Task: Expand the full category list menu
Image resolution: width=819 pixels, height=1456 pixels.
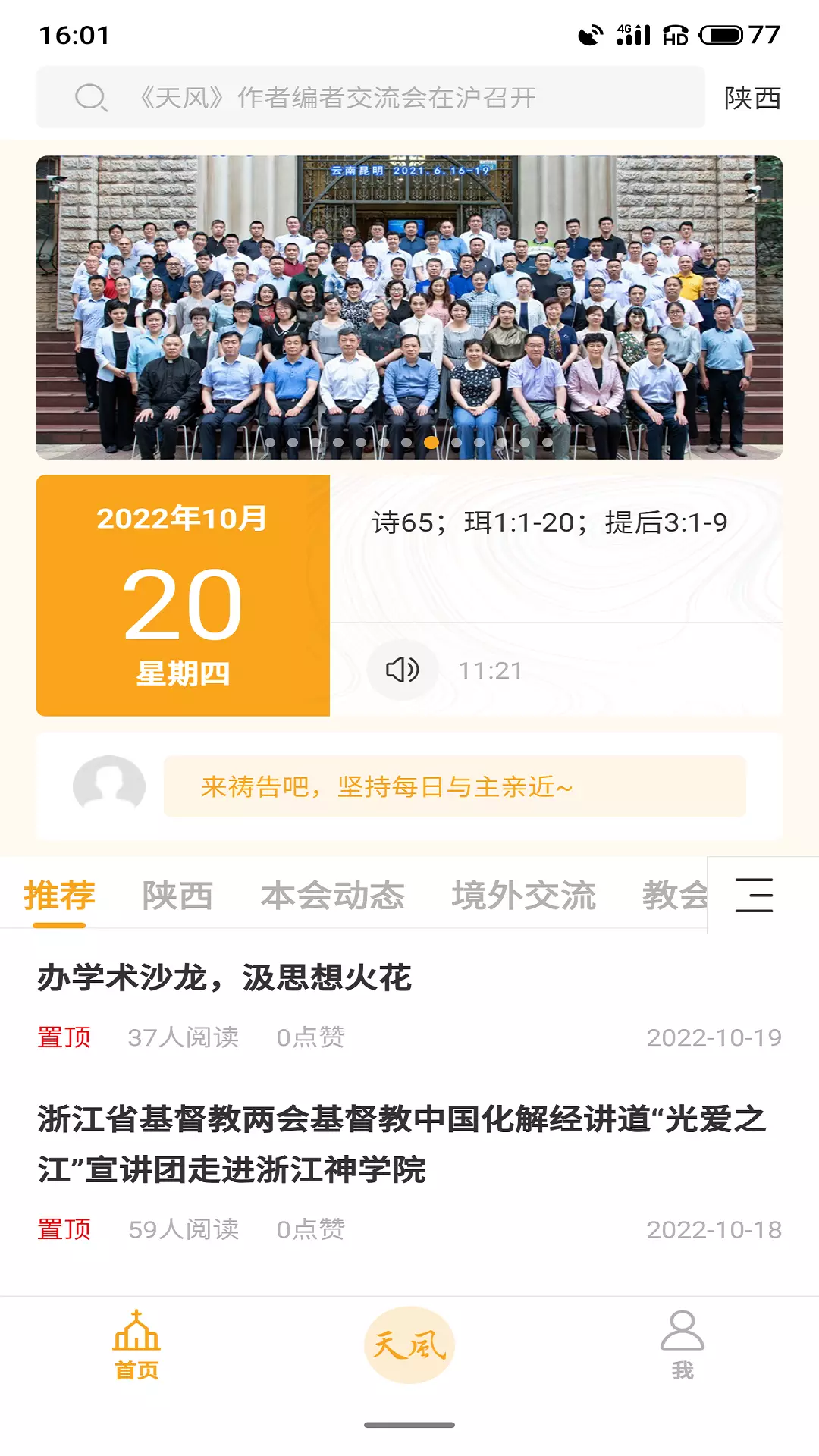Action: point(755,896)
